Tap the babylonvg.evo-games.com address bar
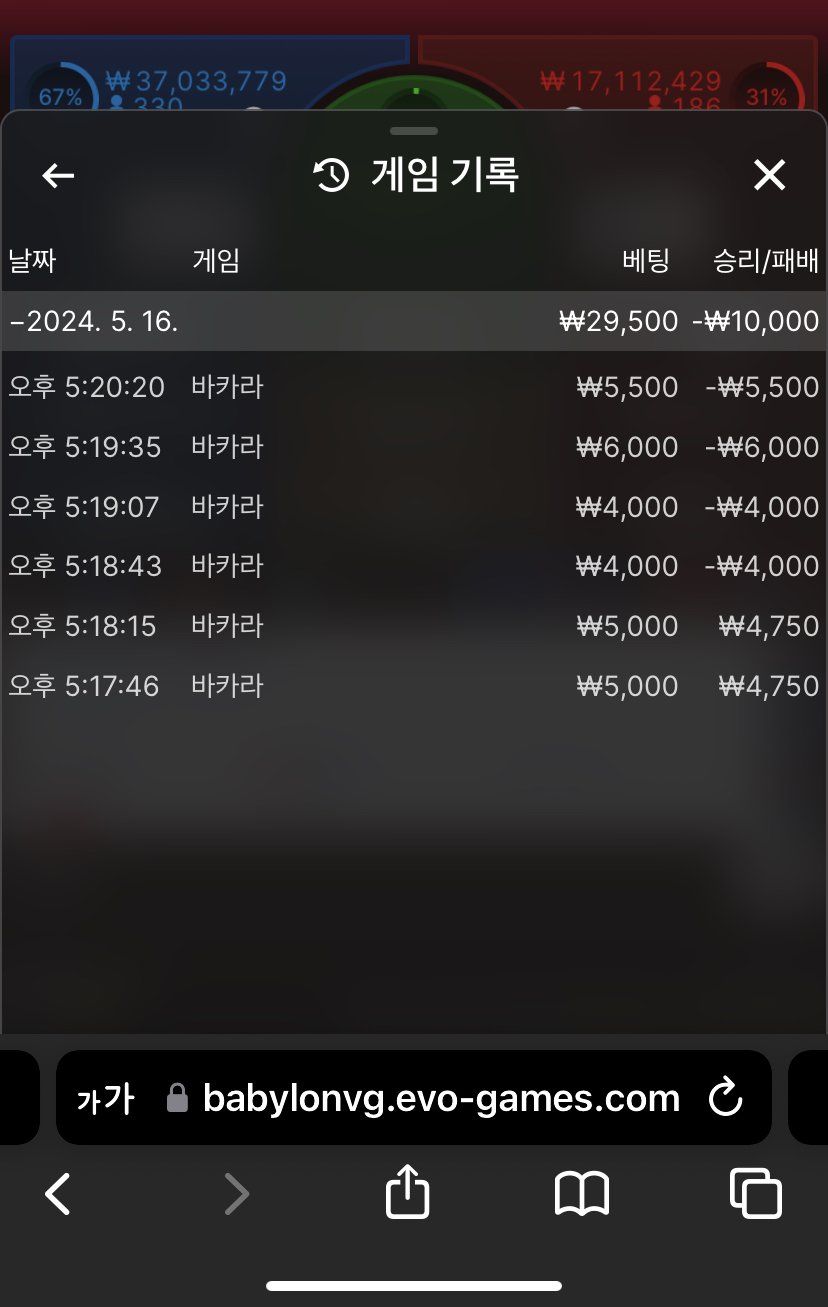828x1307 pixels. click(441, 1099)
